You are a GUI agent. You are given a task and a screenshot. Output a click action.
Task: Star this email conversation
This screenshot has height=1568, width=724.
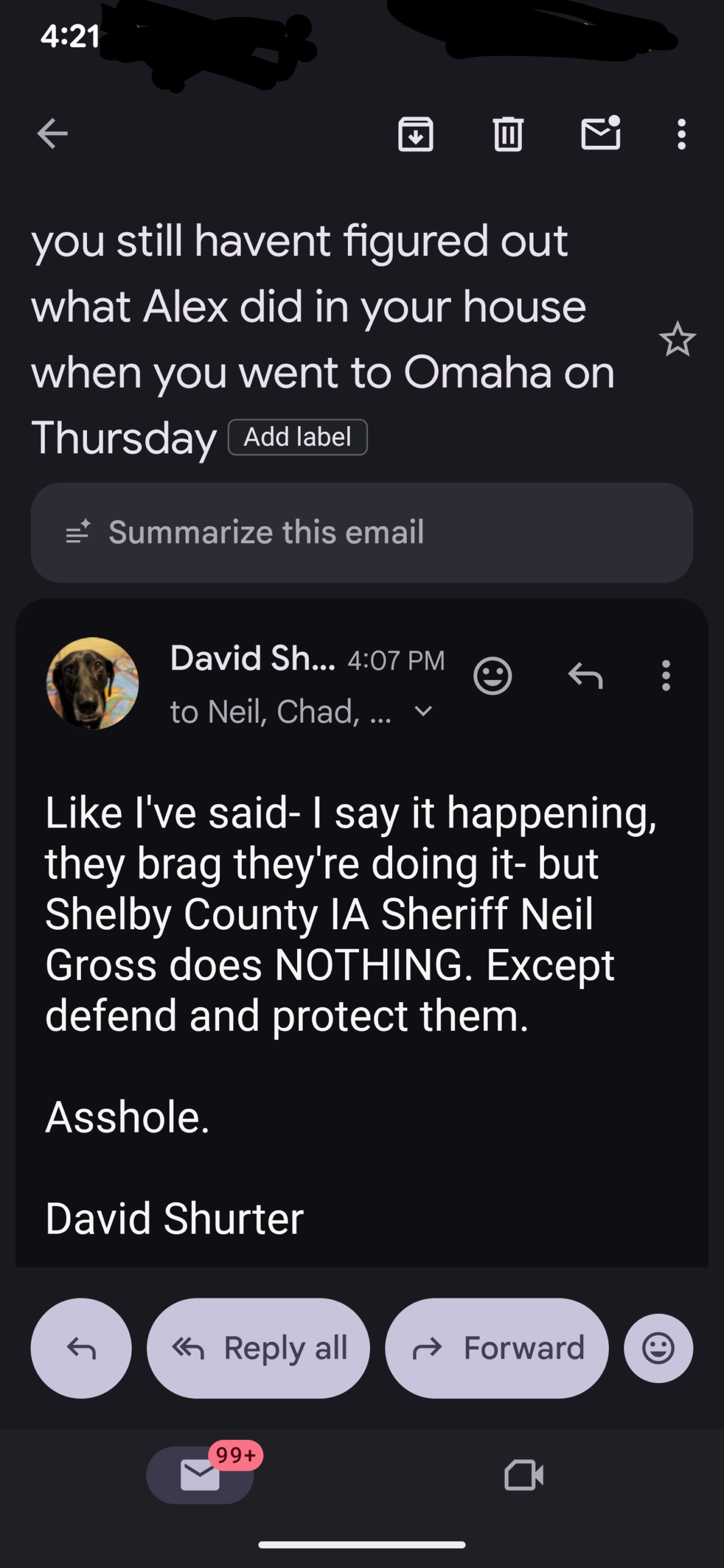pyautogui.click(x=677, y=339)
